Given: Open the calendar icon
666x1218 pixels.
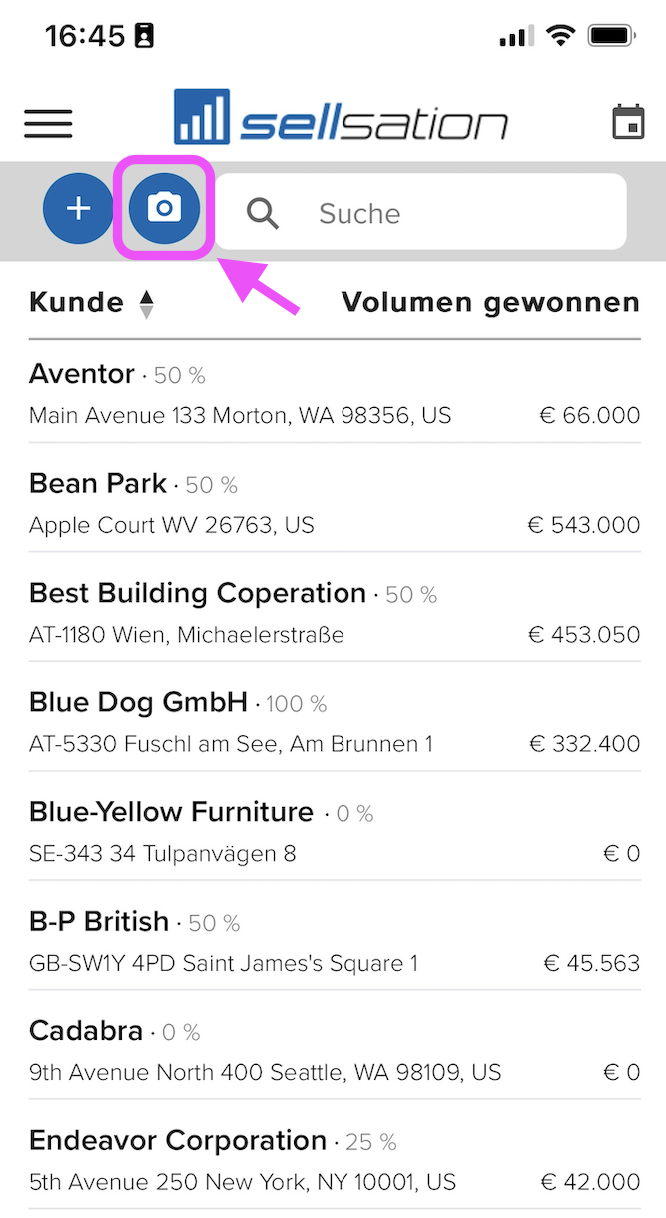Looking at the screenshot, I should [628, 122].
